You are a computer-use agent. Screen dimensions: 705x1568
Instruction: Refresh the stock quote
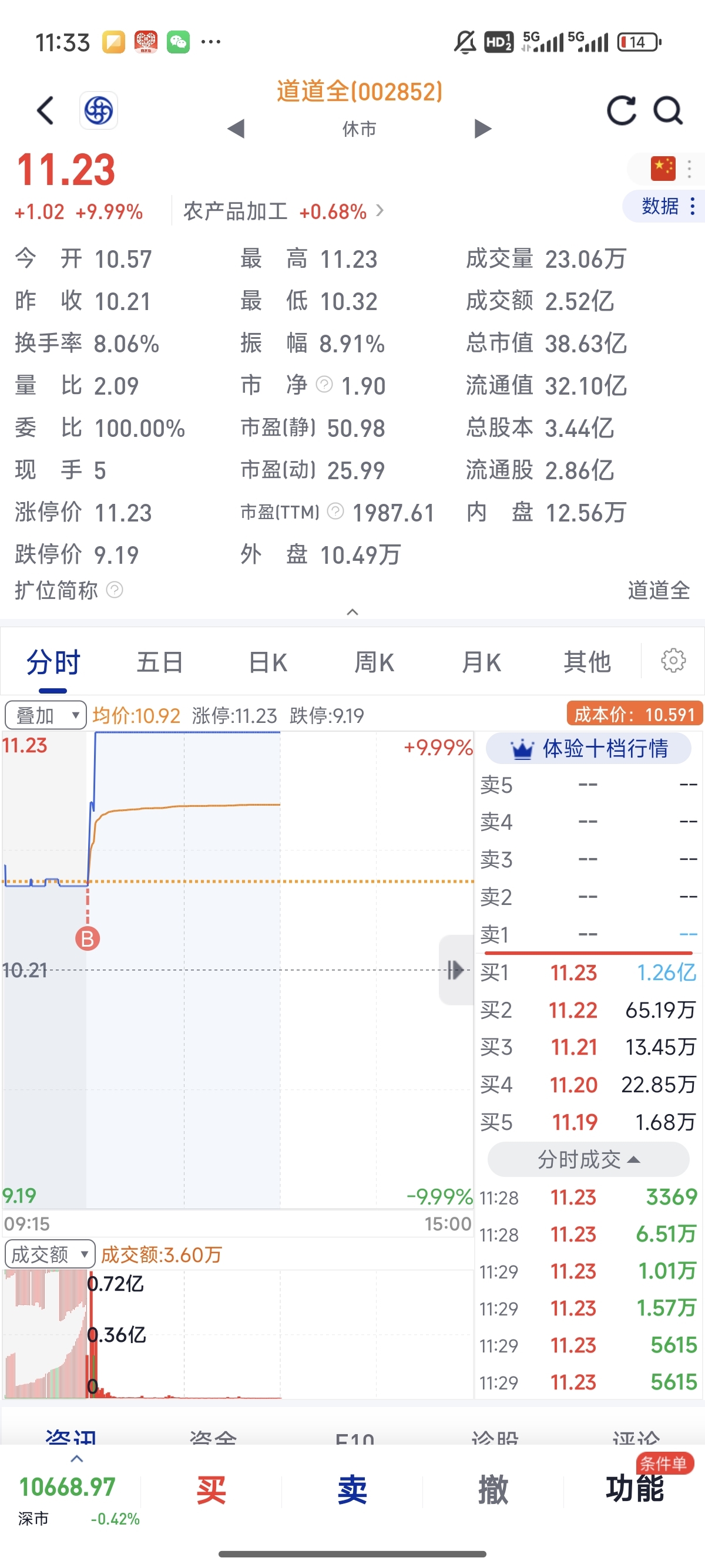click(x=622, y=111)
